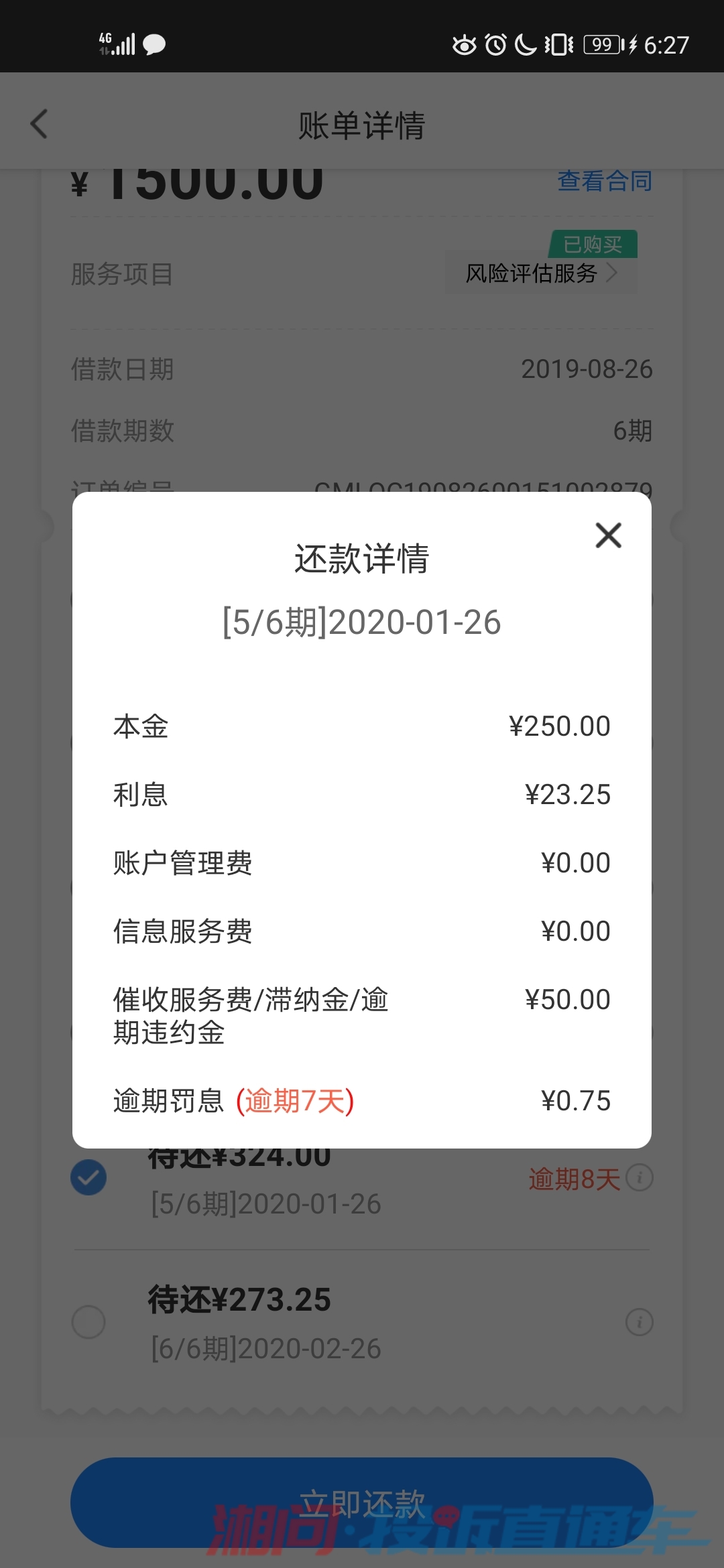
Task: Open the 查看合同 link
Action: [x=604, y=181]
